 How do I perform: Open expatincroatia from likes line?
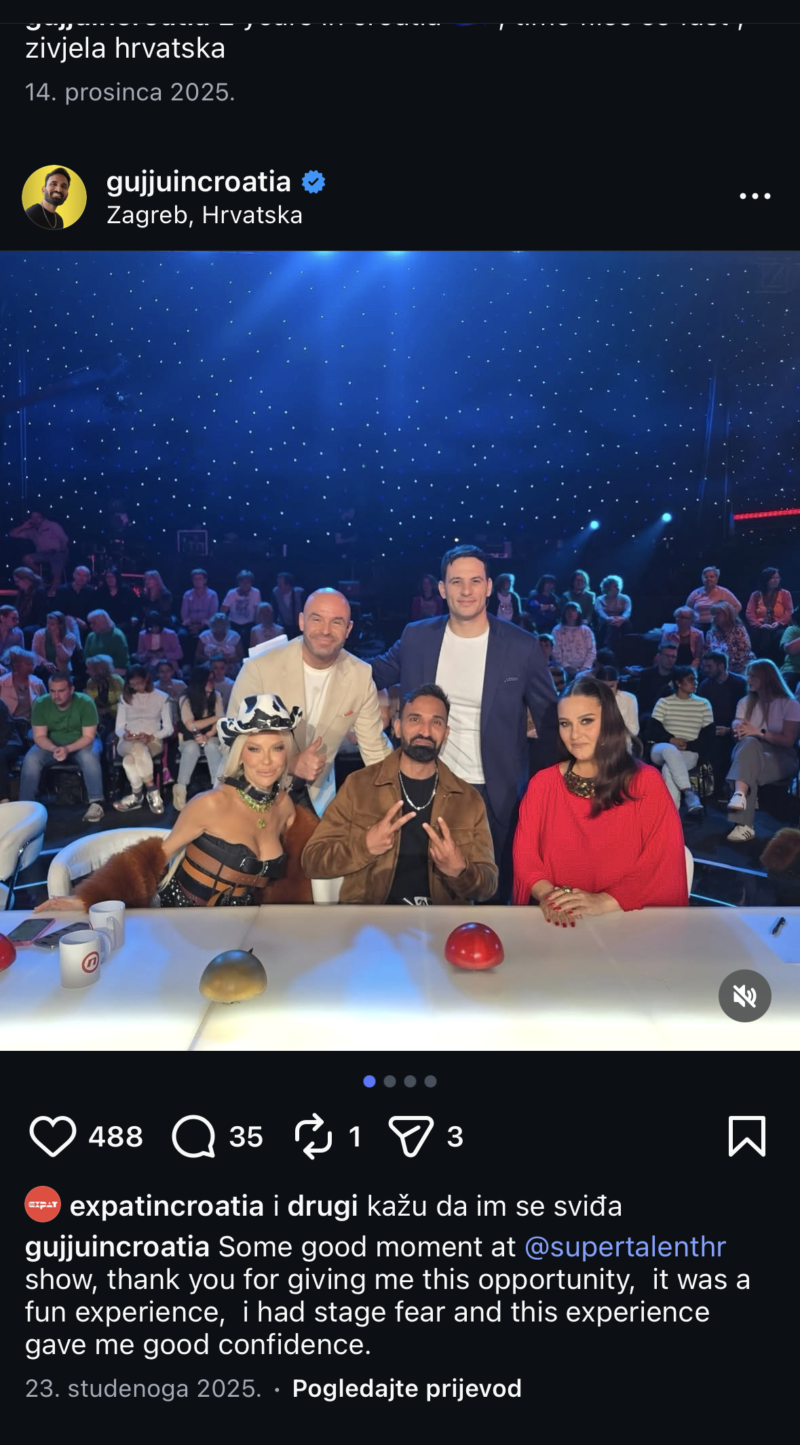(168, 1206)
